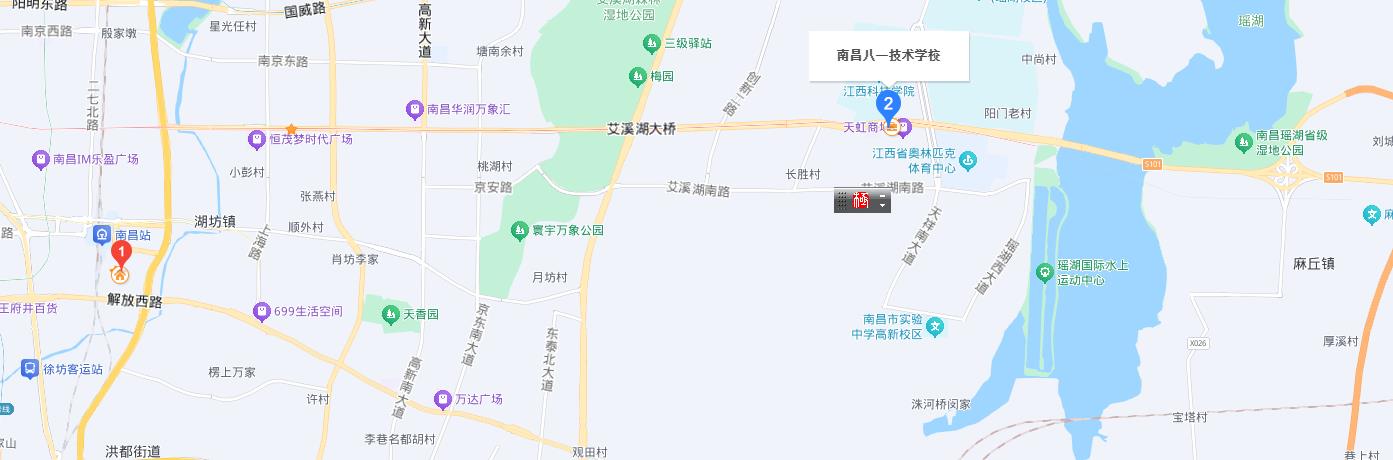Viewport: 1393px width, 460px height.
Task: Tap the red marker numbered 1
Action: click(120, 254)
